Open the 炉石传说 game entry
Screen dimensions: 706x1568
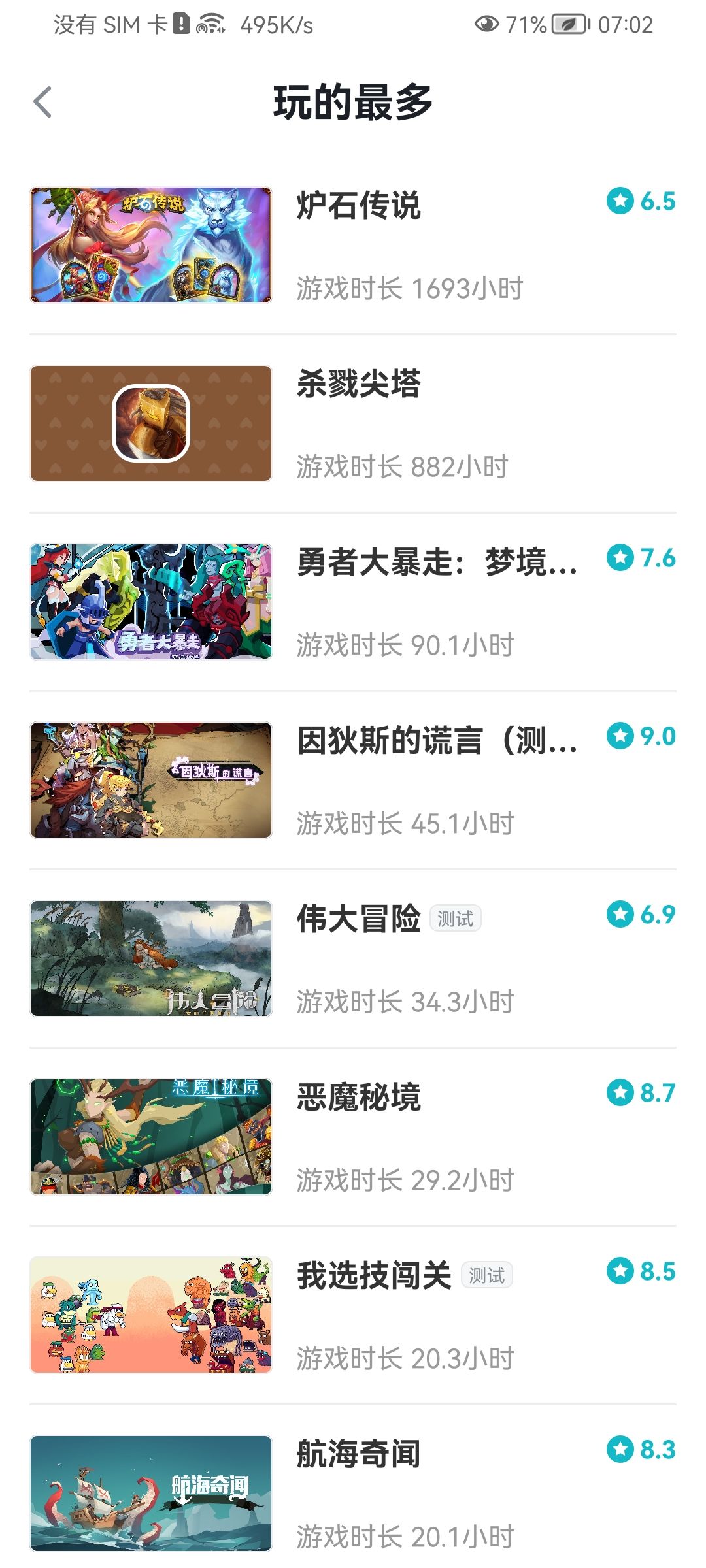pyautogui.click(x=353, y=246)
